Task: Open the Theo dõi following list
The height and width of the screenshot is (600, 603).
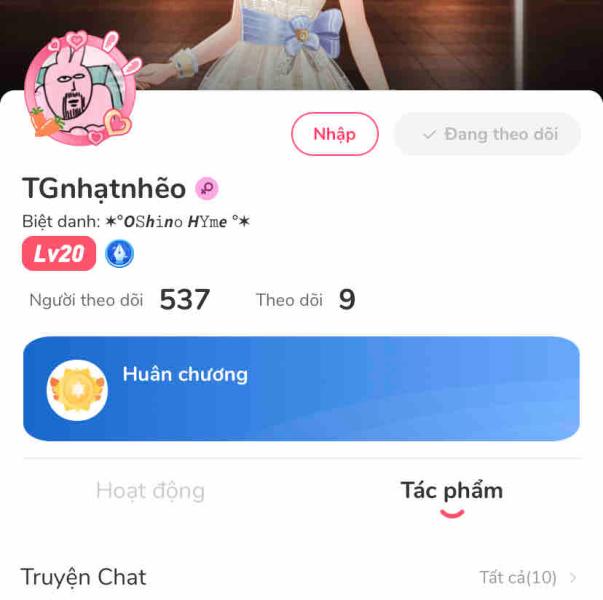Action: pos(305,299)
